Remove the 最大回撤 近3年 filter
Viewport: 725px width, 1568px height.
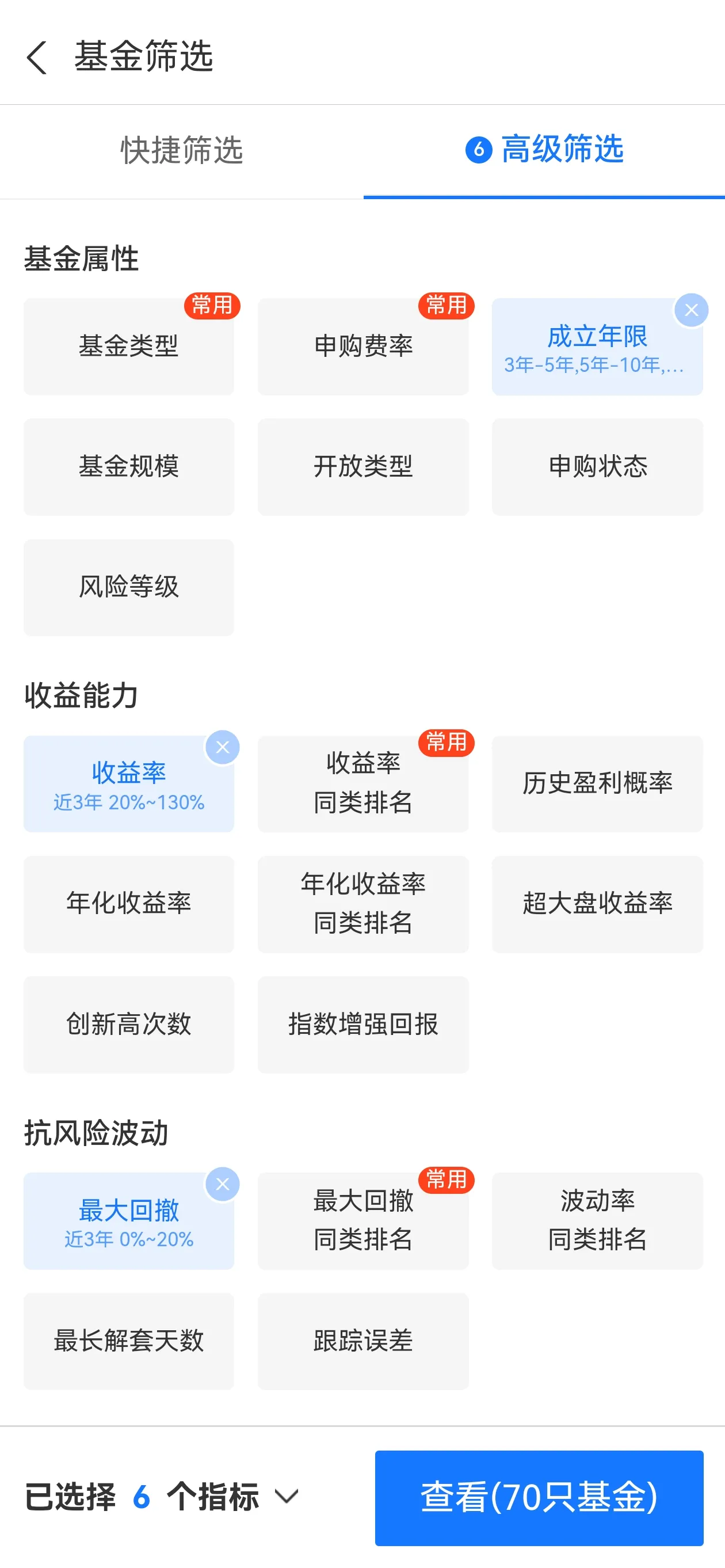pos(223,1185)
